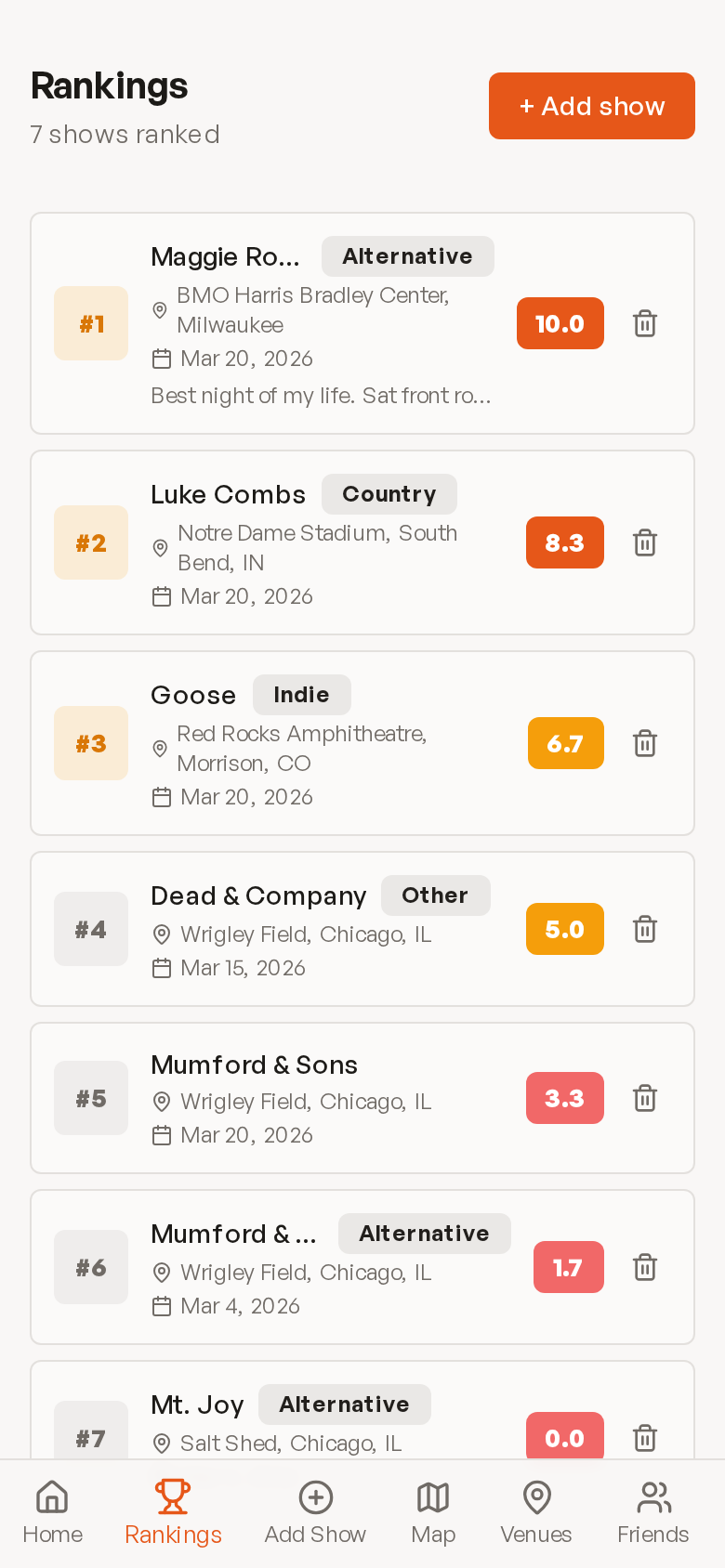Tap the trash icon on the Goose entry

[x=645, y=743]
